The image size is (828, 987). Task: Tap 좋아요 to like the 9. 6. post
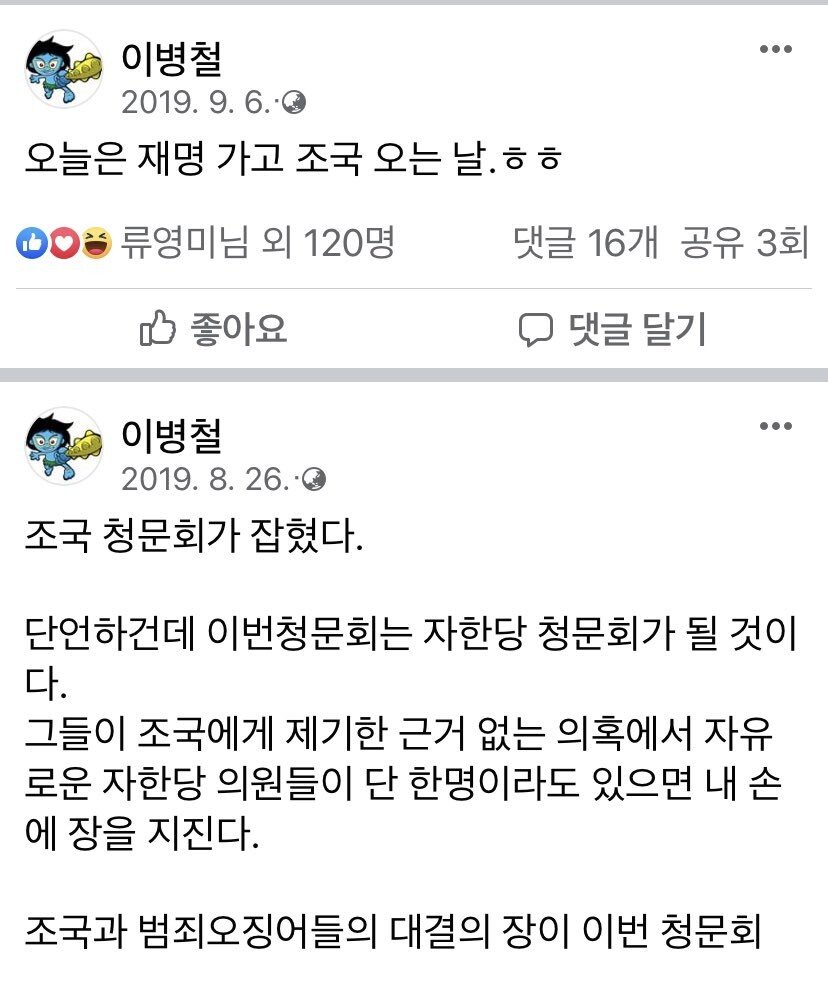click(213, 329)
